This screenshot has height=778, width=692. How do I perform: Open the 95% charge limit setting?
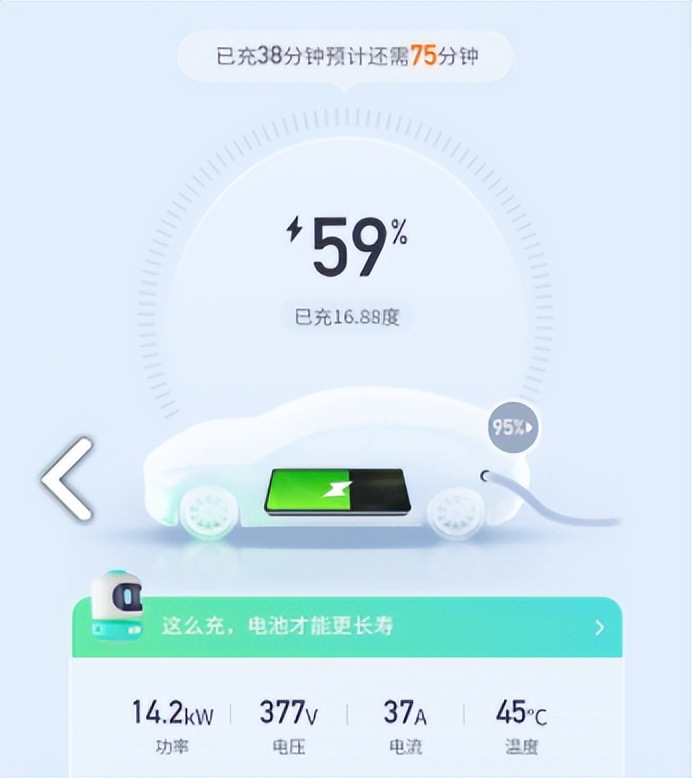pyautogui.click(x=513, y=427)
